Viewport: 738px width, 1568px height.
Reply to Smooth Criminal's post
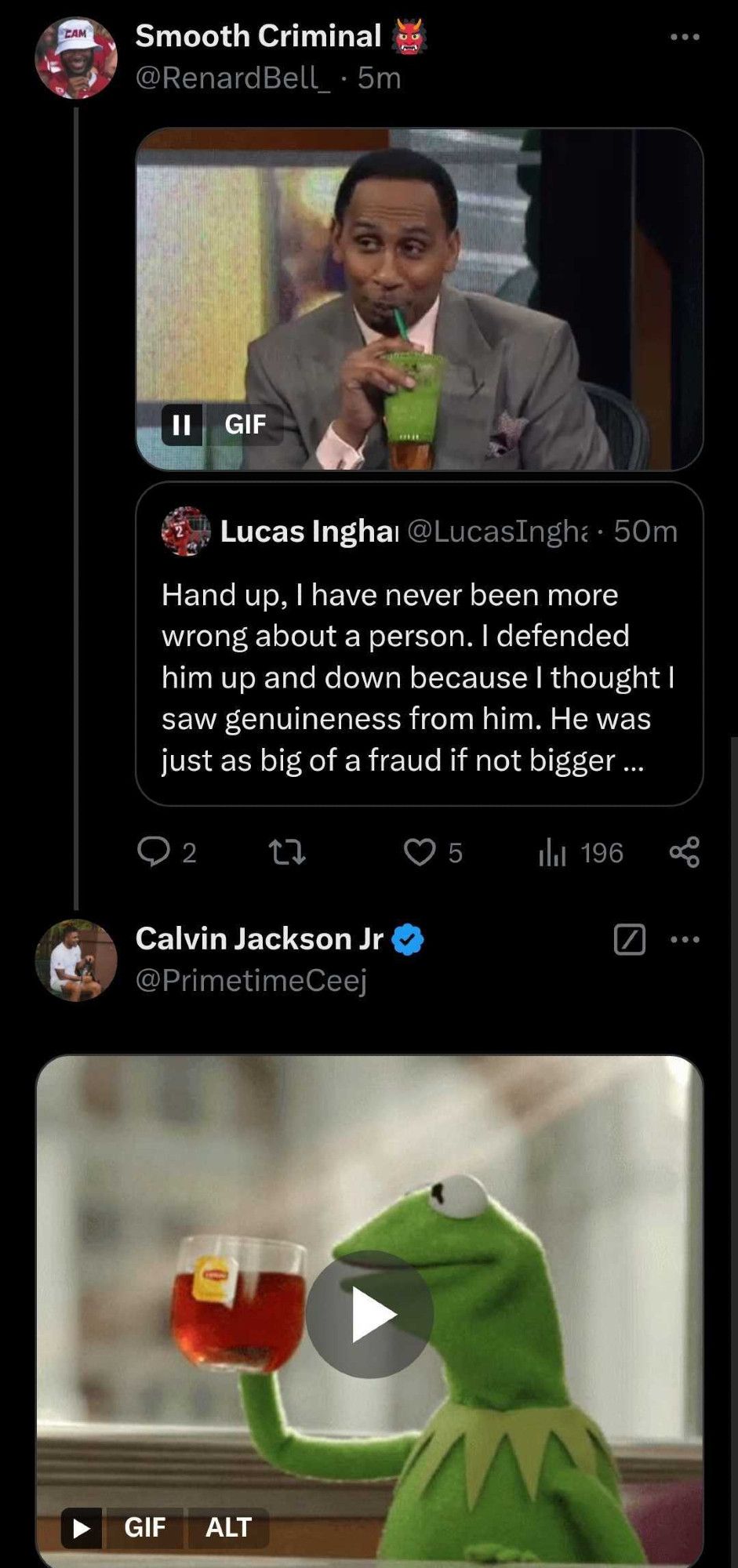point(154,852)
